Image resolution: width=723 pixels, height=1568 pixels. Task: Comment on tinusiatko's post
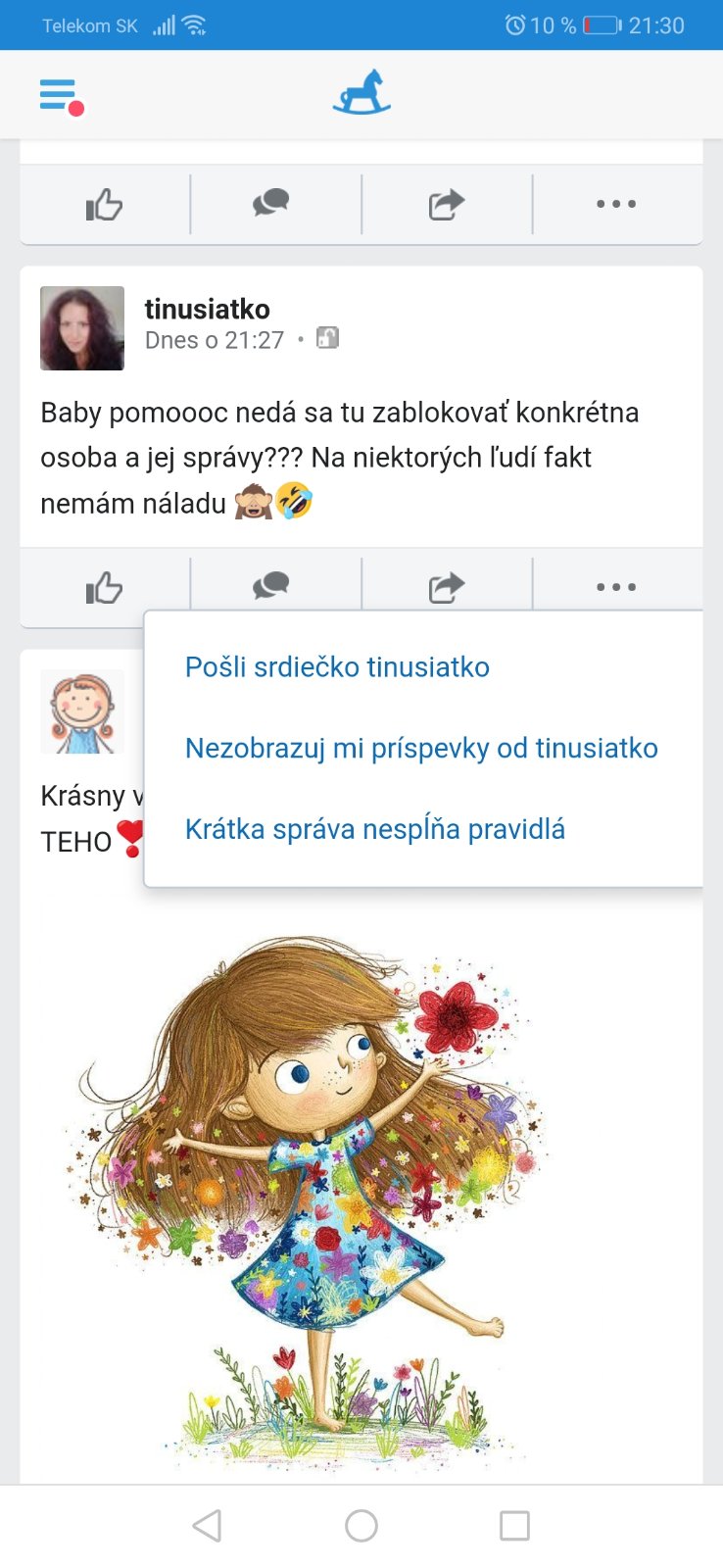pos(271,586)
